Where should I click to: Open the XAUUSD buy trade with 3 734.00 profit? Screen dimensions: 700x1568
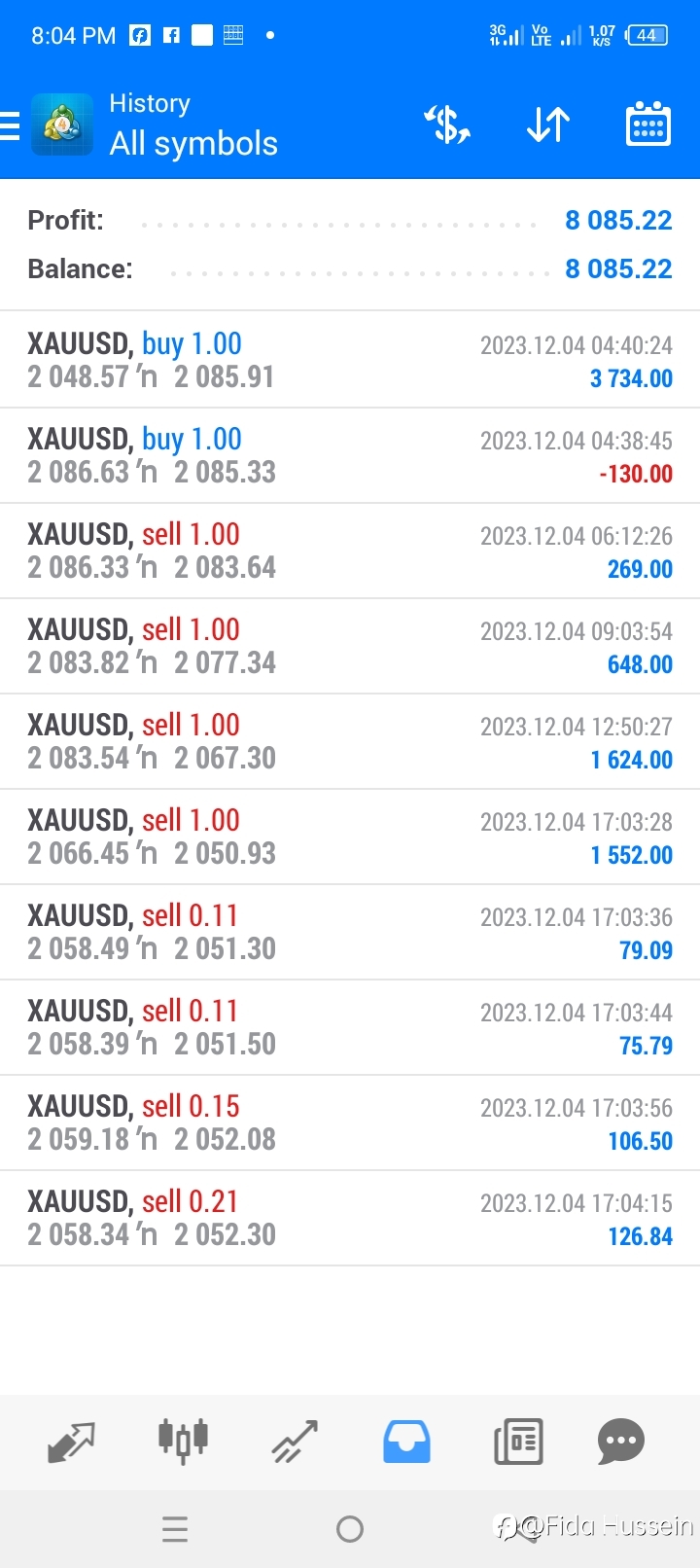pyautogui.click(x=350, y=360)
